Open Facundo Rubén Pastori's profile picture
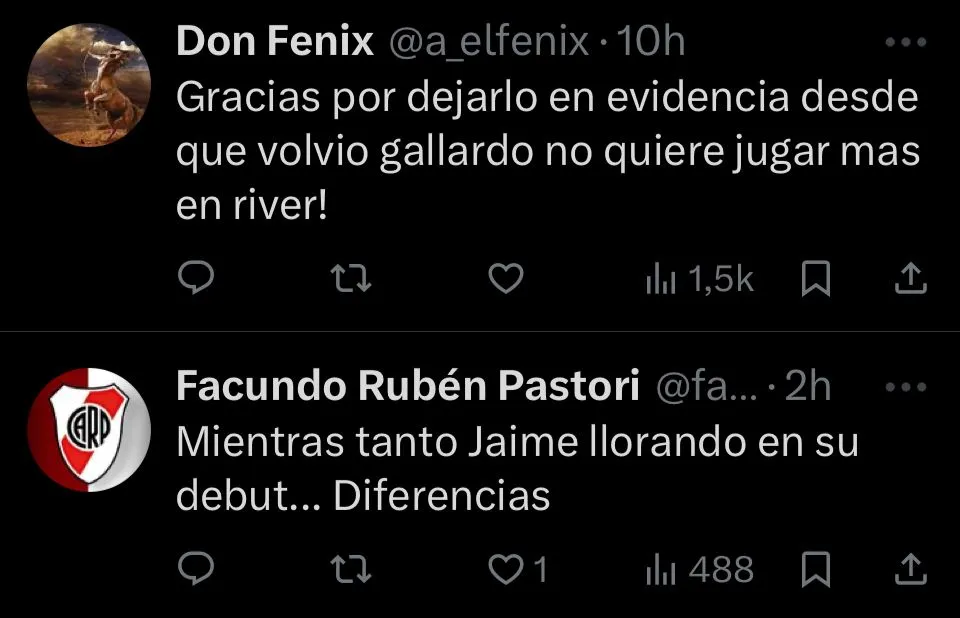This screenshot has height=618, width=960. [x=88, y=429]
